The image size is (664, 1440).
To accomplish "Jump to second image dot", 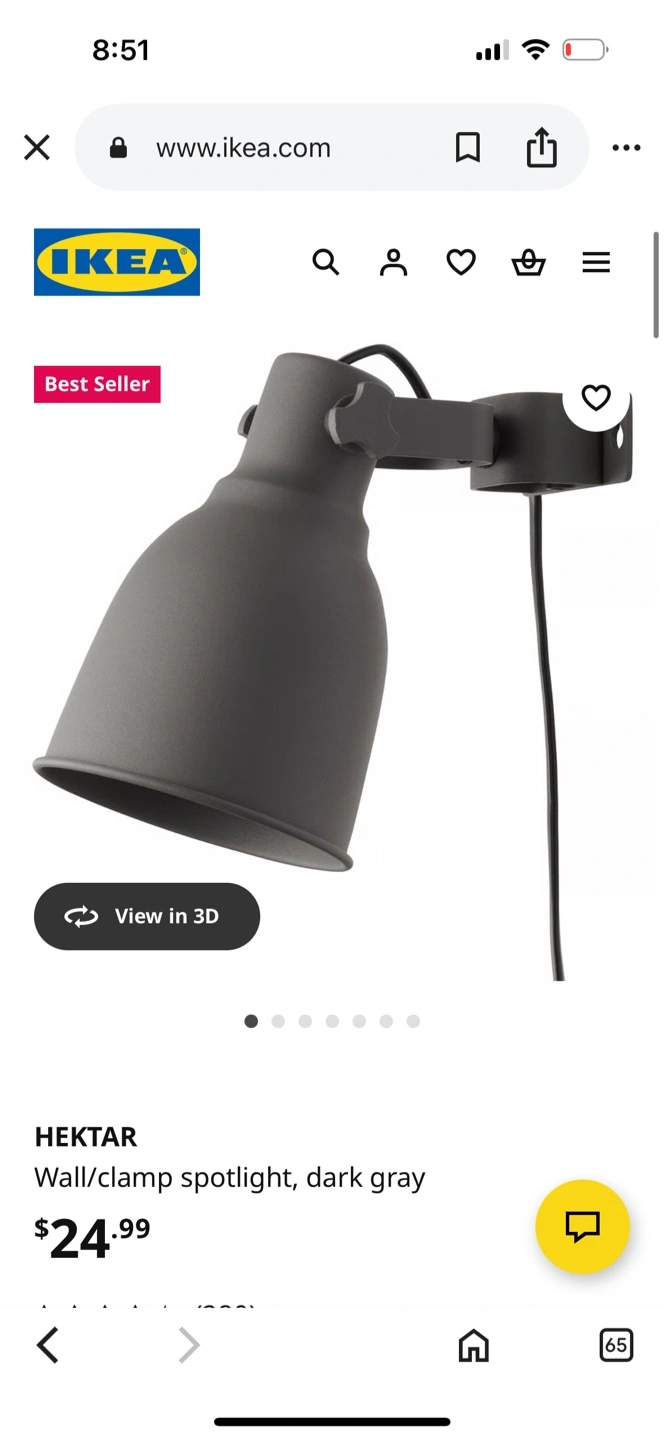I will [278, 1021].
